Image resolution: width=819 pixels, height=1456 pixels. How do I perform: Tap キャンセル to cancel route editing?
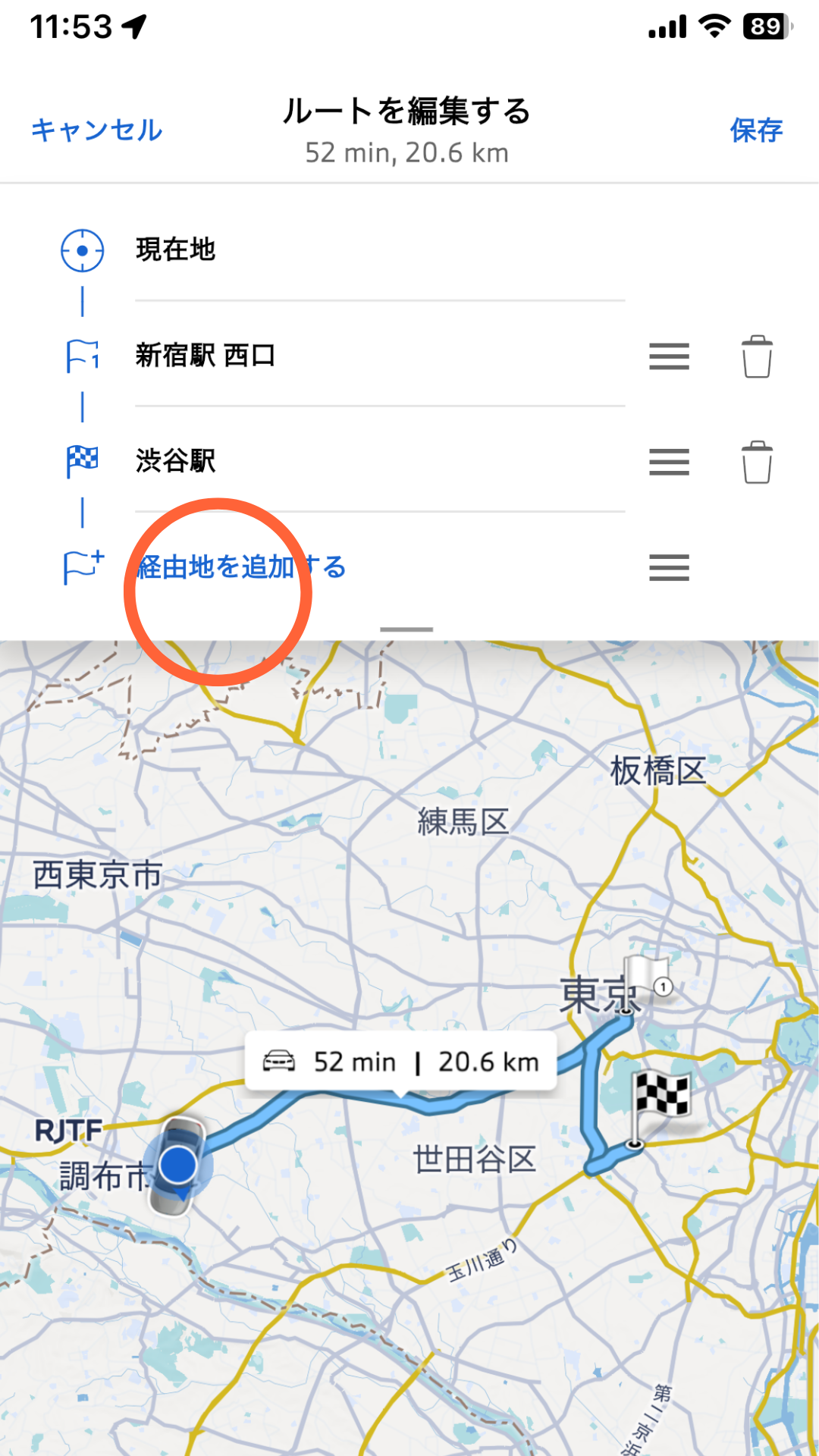tap(96, 130)
